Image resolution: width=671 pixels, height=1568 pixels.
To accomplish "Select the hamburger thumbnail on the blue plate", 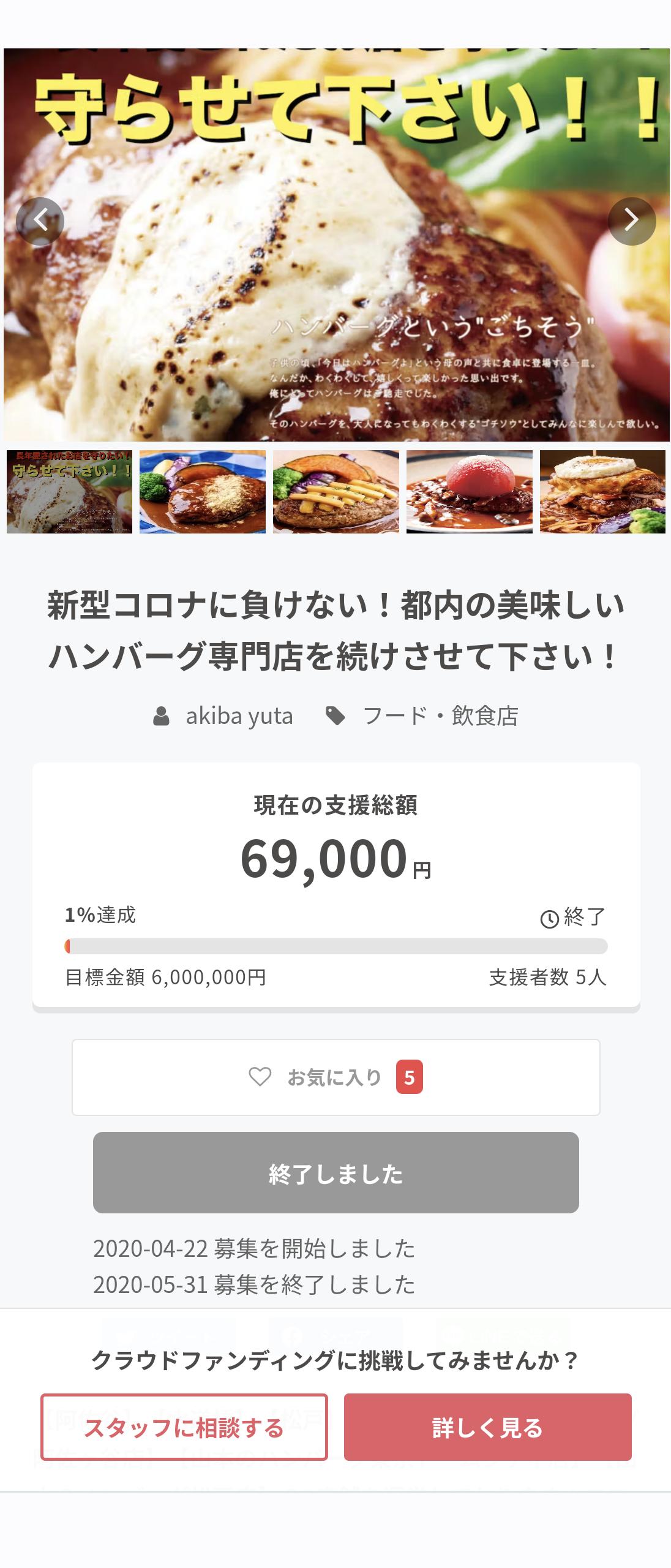I will (x=203, y=492).
